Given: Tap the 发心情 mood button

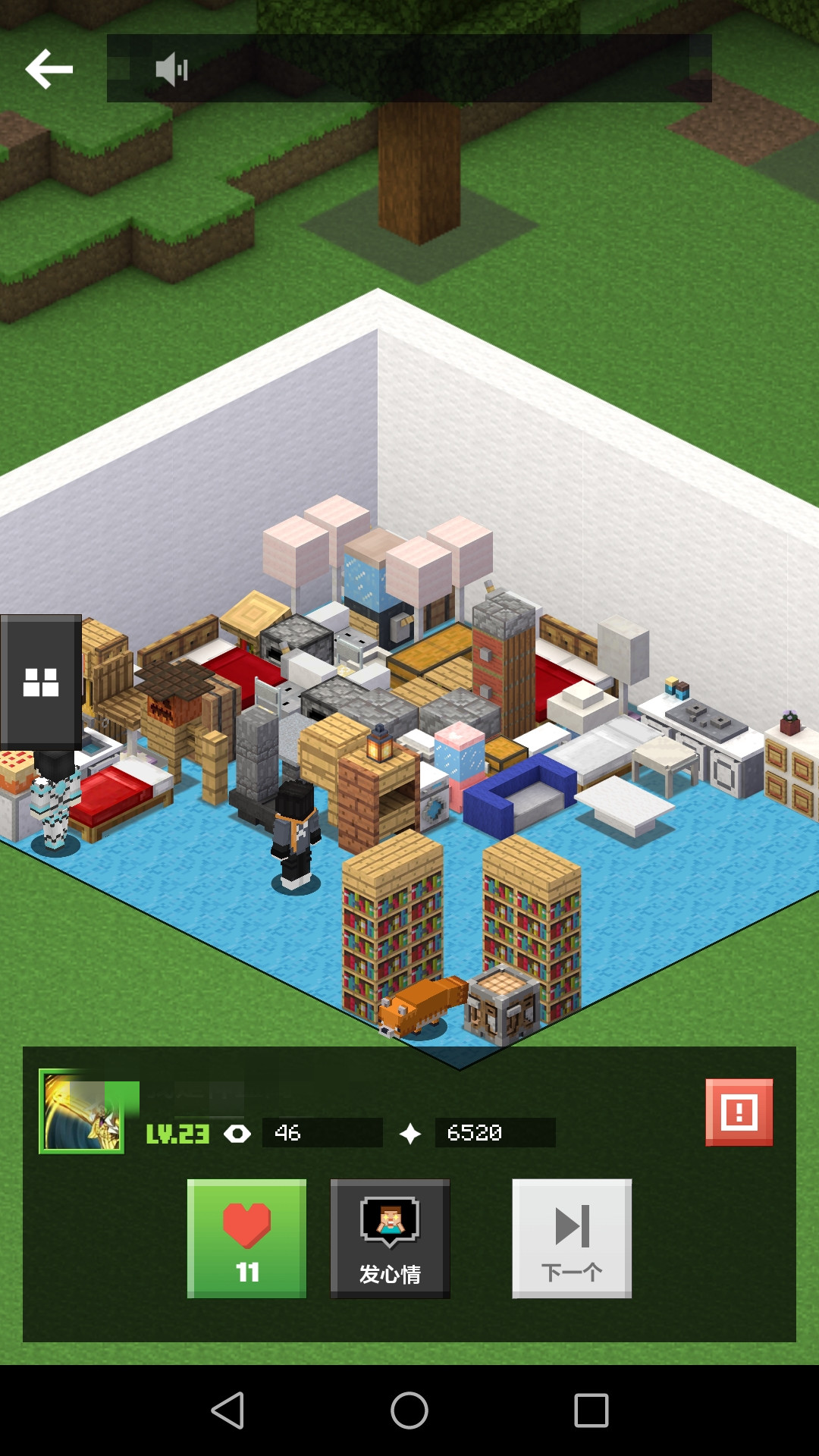Looking at the screenshot, I should point(390,1238).
